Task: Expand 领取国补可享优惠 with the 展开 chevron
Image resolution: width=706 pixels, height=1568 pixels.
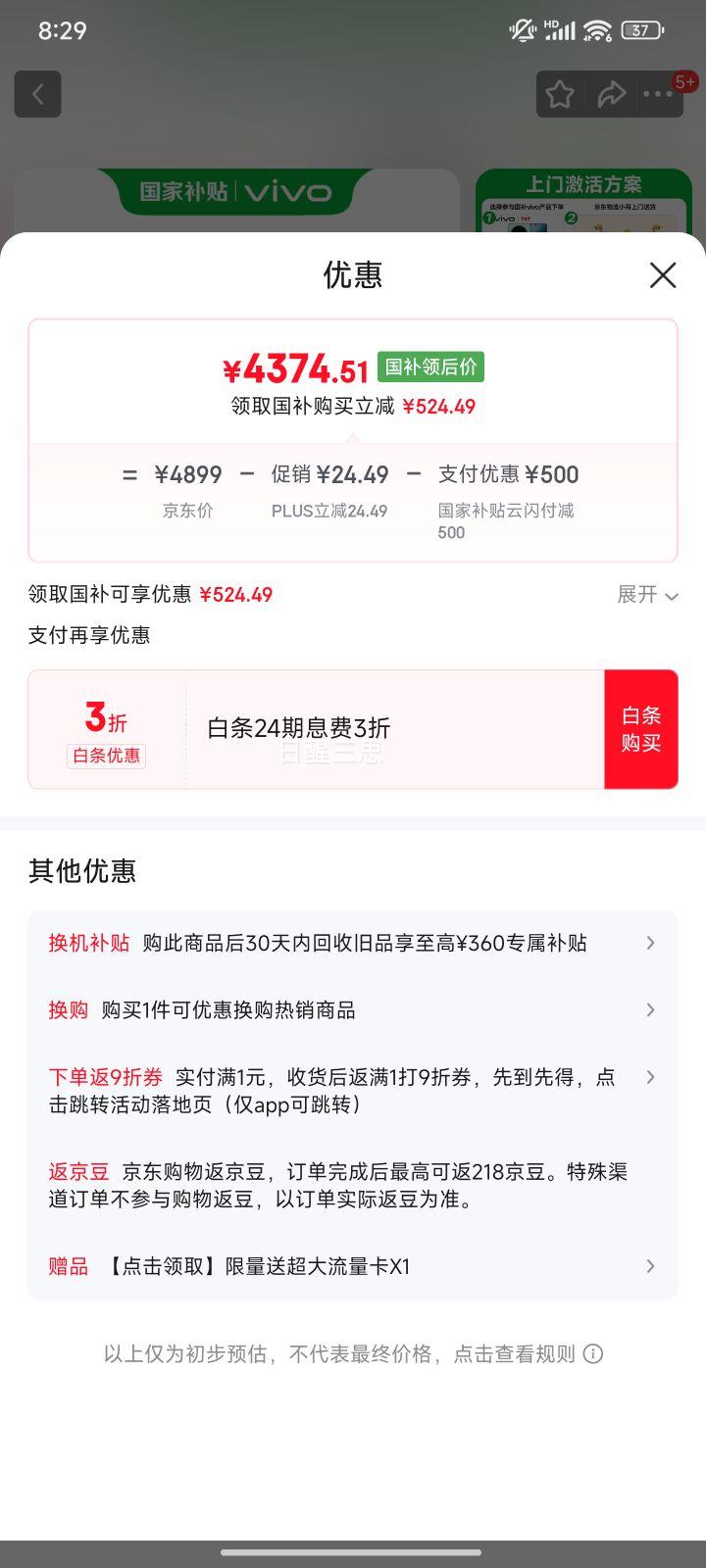Action: click(x=647, y=595)
